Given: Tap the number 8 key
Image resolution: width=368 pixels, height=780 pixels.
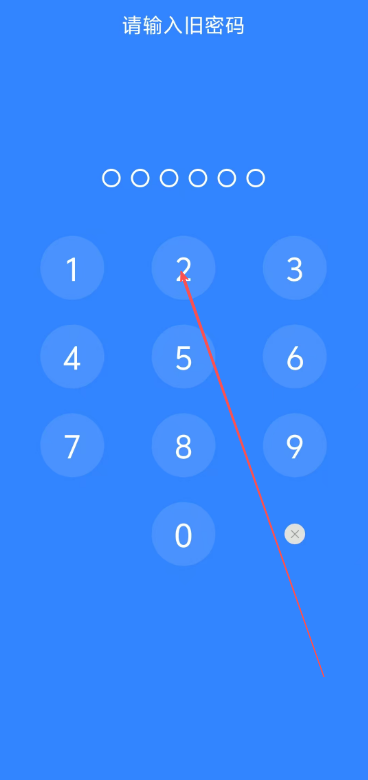Looking at the screenshot, I should (184, 445).
